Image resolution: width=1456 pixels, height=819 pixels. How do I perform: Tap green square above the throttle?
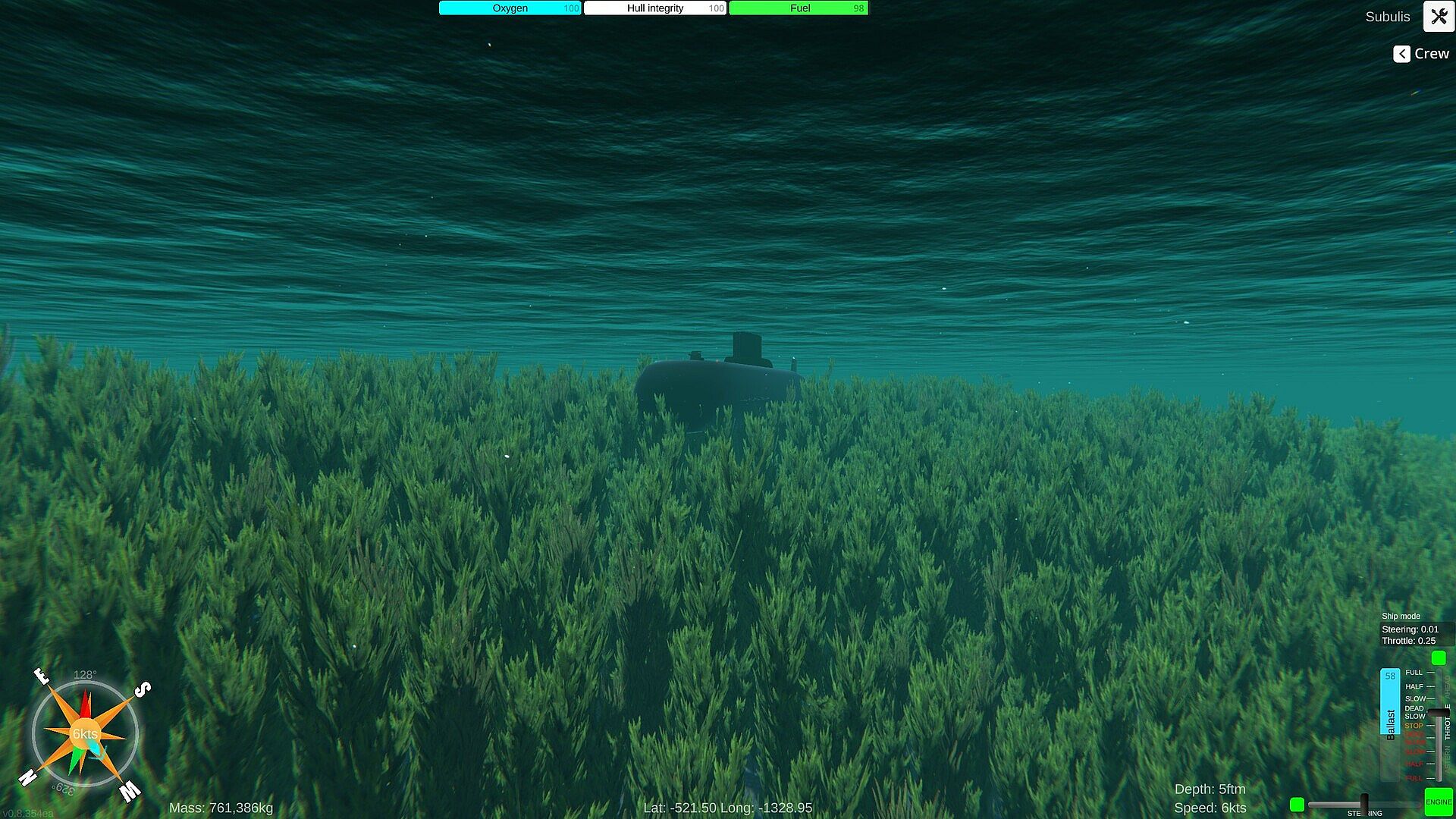(1439, 657)
